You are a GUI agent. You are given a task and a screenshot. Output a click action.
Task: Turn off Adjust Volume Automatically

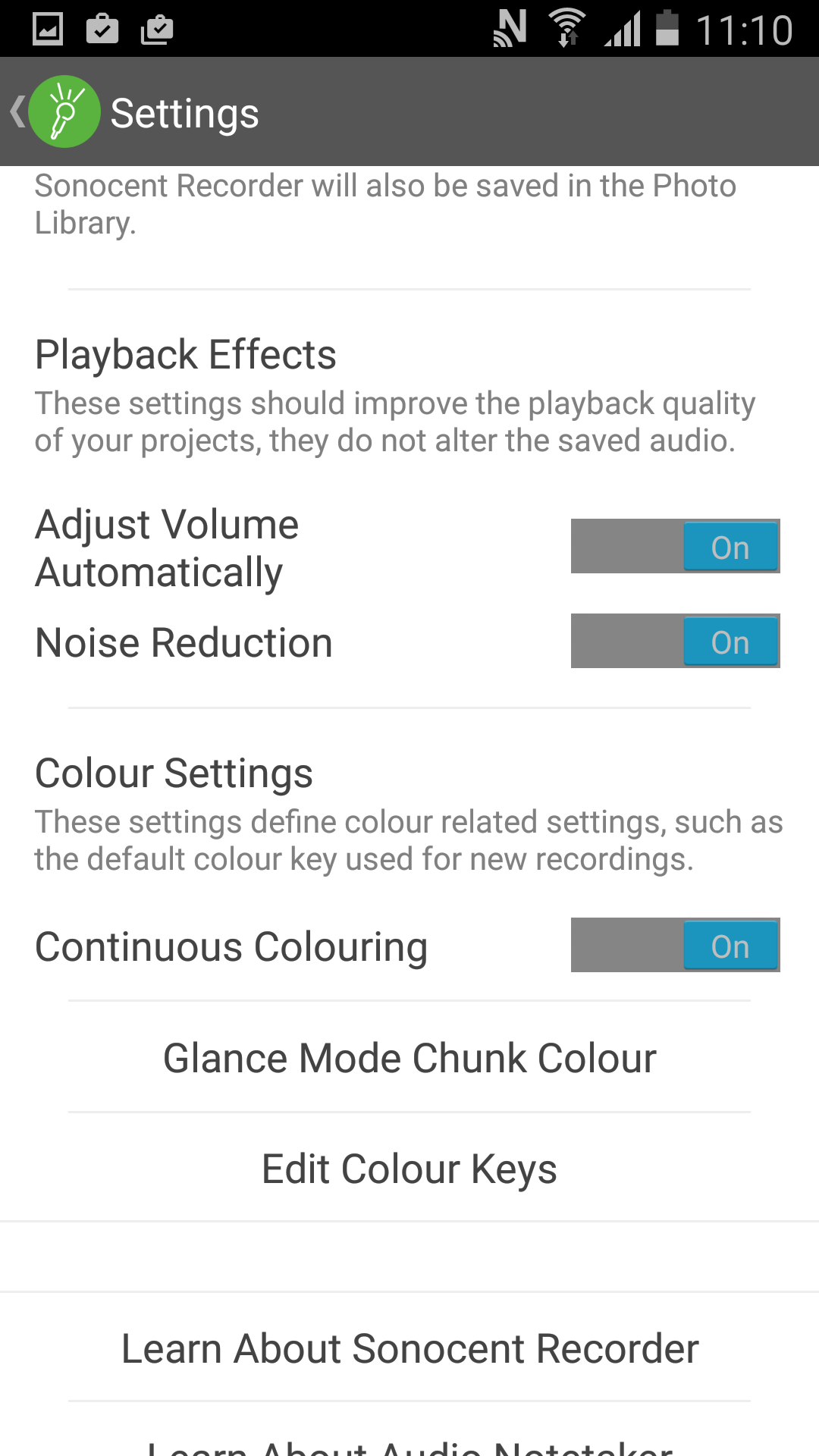(675, 546)
